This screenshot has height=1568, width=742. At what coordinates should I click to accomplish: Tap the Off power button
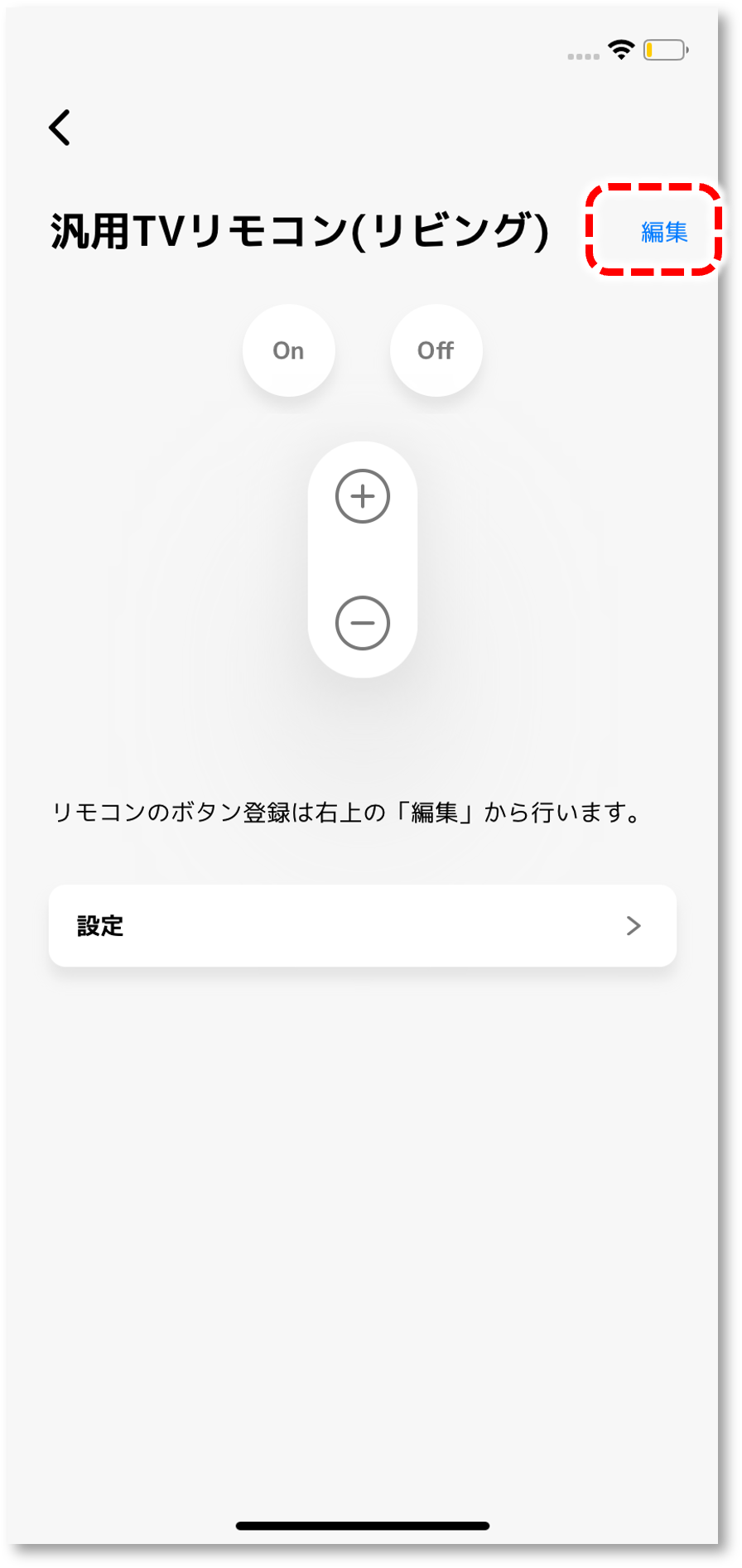coord(436,350)
